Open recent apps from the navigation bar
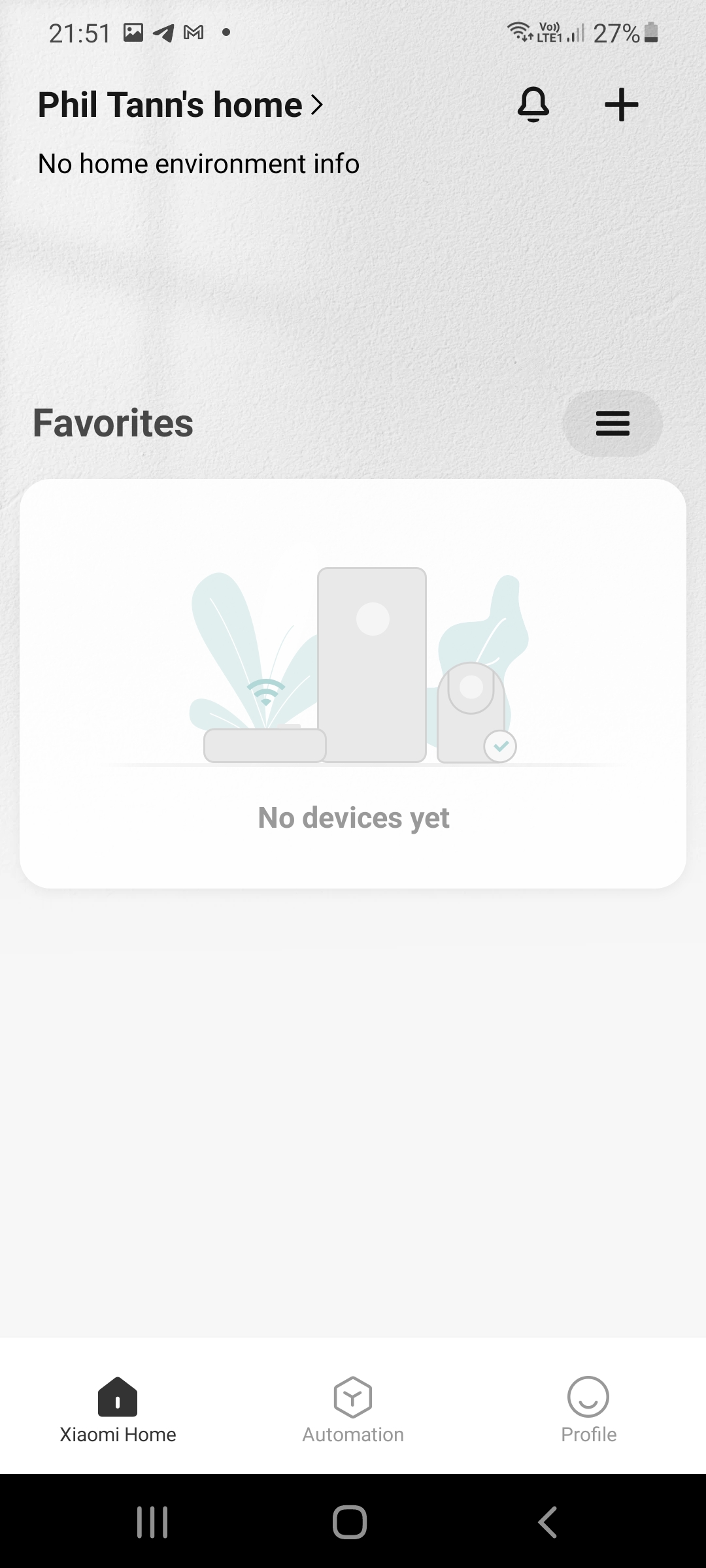Screen dimensions: 706x1568 click(x=152, y=1522)
